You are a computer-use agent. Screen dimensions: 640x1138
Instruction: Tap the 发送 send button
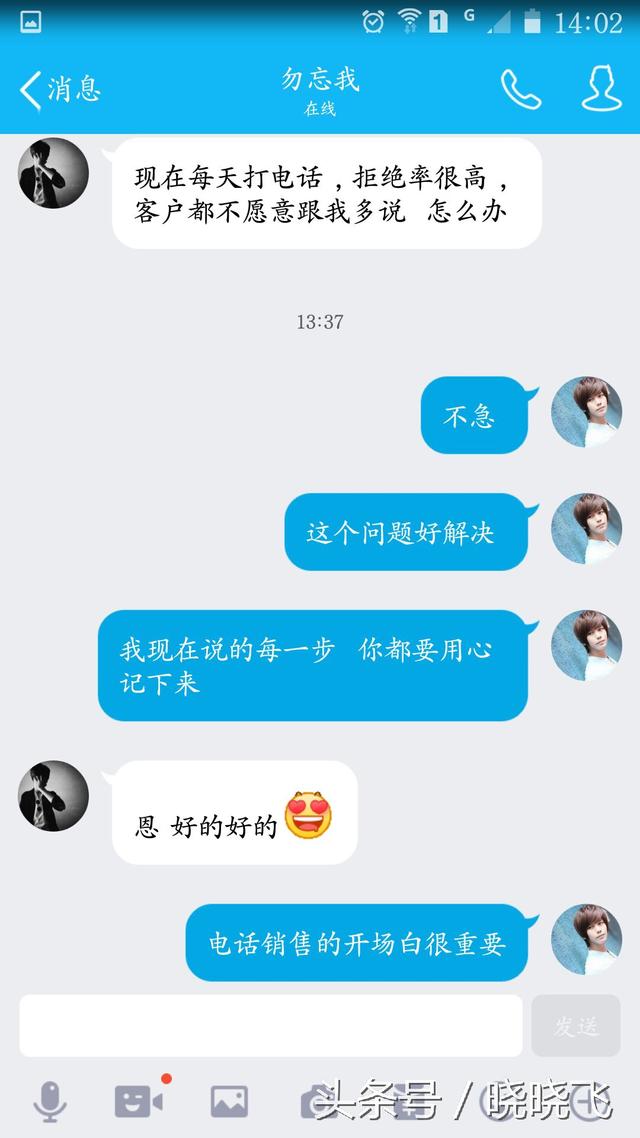576,1025
